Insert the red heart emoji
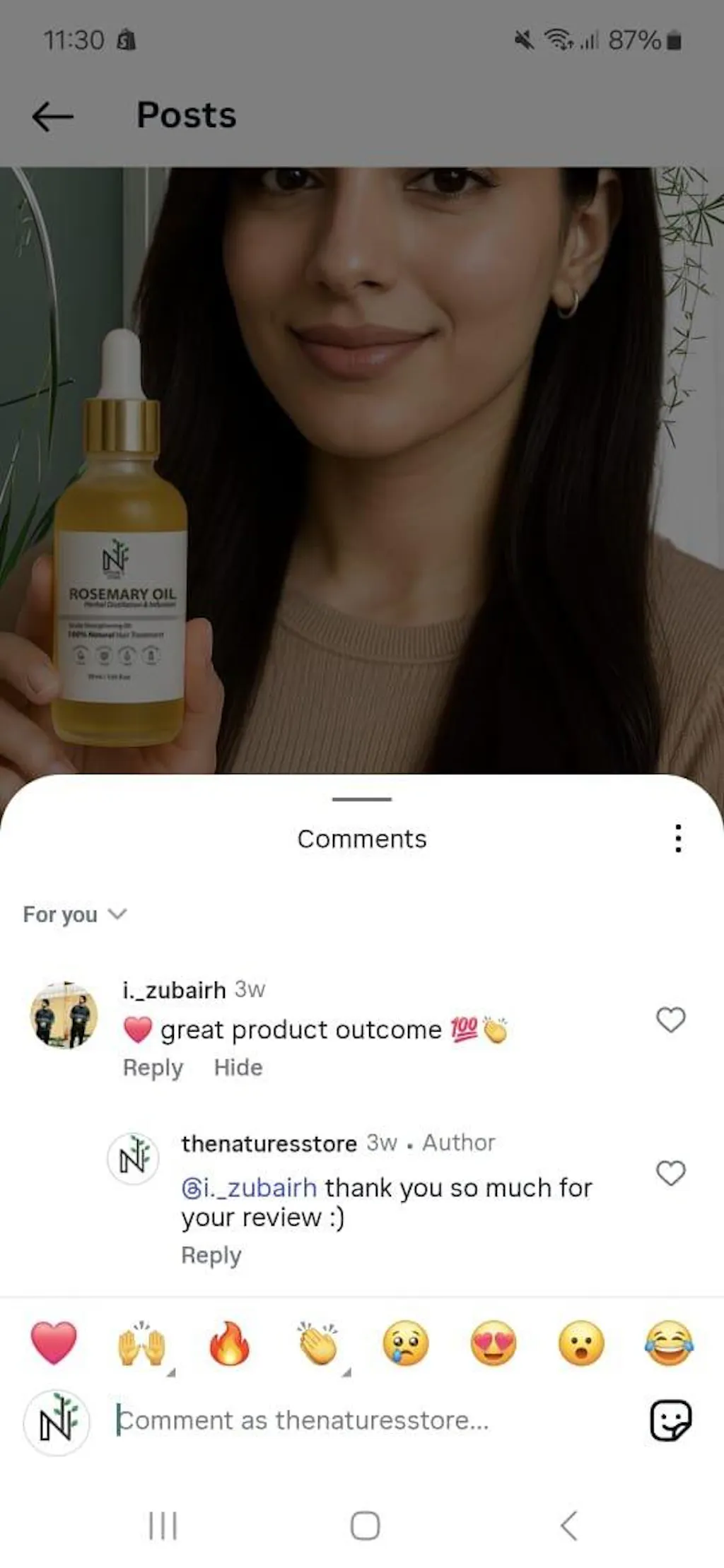724x1568 pixels. 54,1343
